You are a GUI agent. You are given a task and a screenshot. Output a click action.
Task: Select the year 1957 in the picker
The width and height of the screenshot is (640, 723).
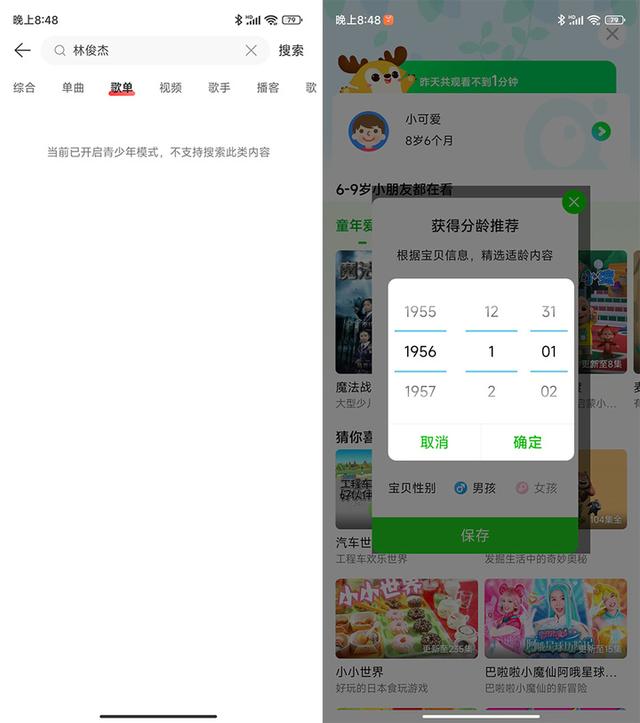[420, 391]
